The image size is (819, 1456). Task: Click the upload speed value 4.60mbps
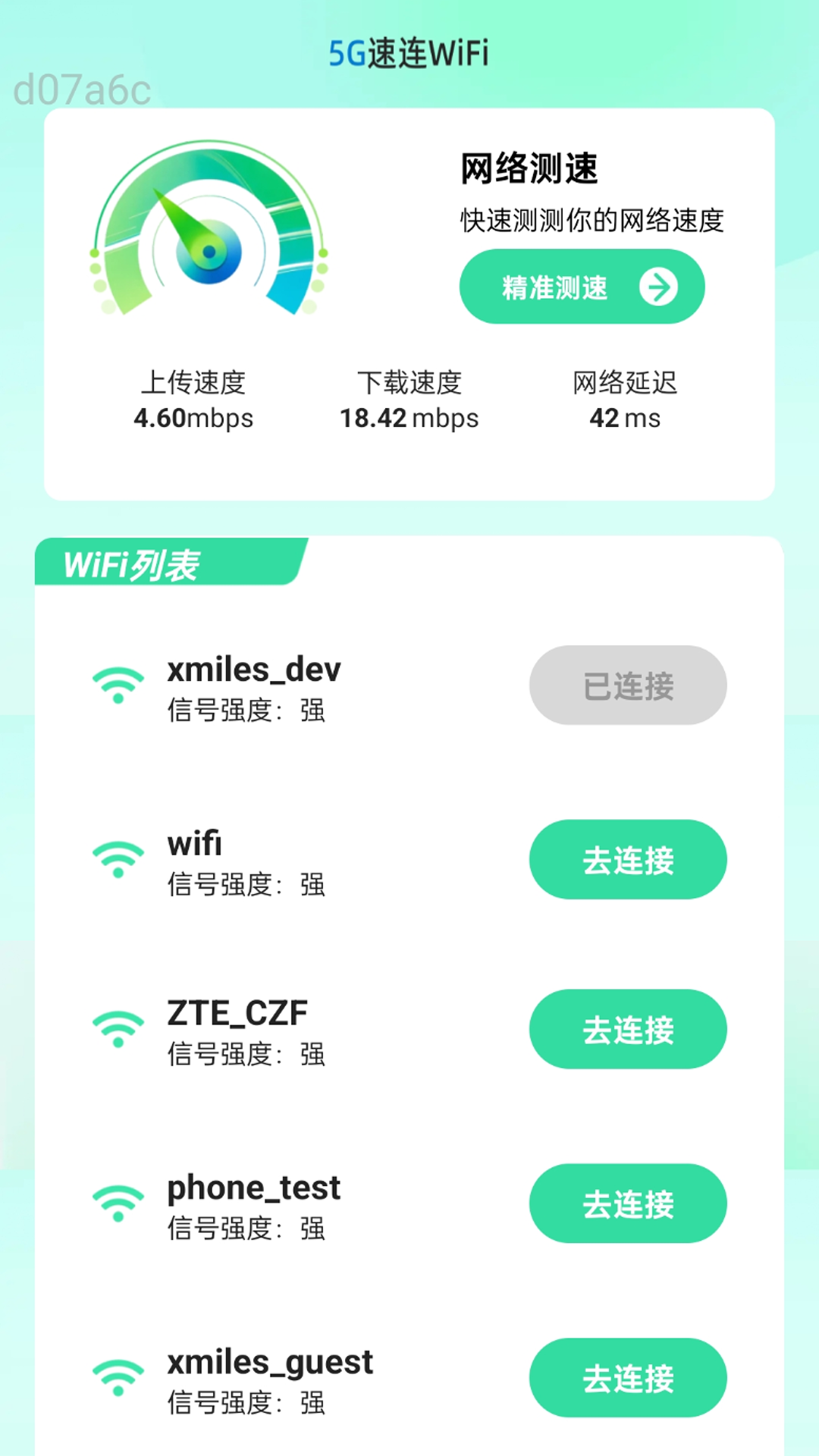tap(193, 418)
